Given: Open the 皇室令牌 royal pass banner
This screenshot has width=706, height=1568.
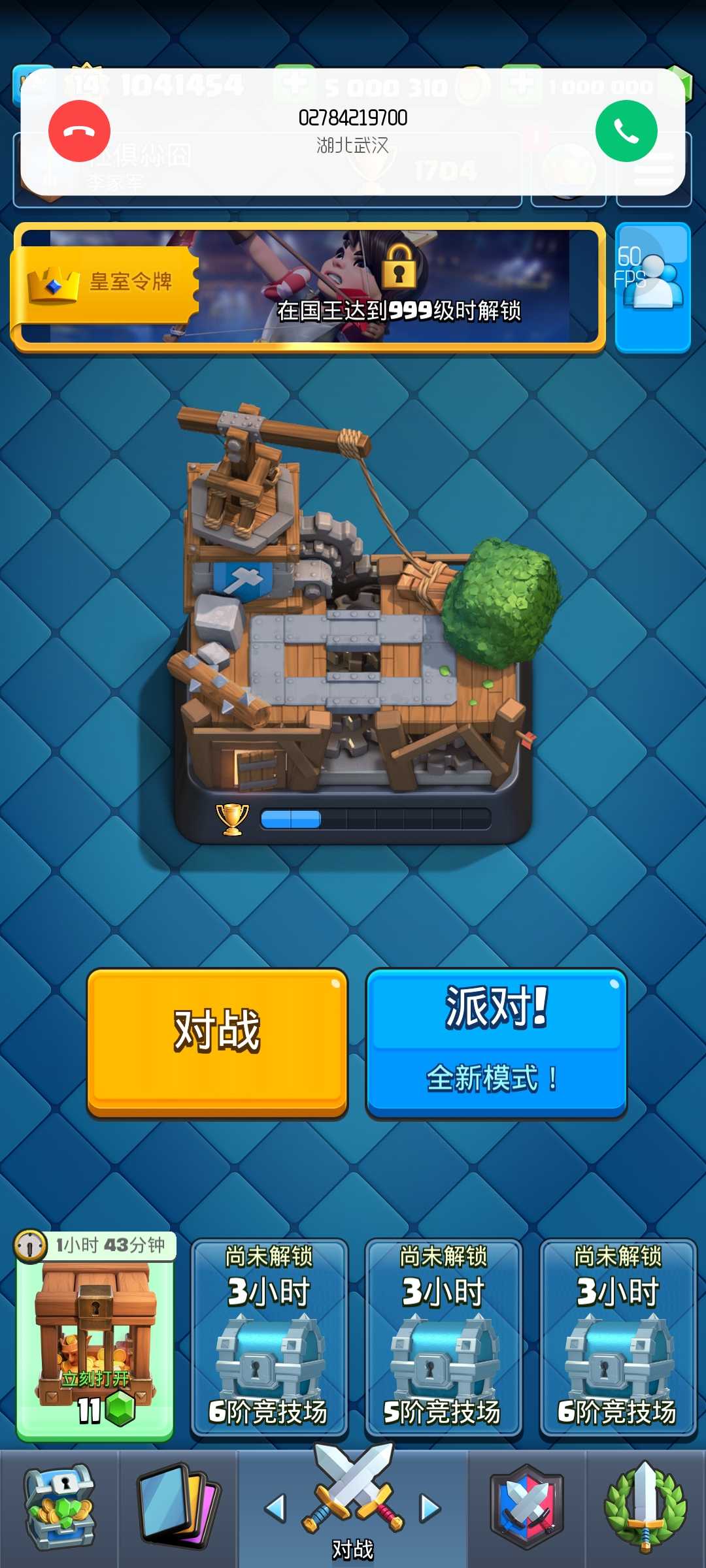Looking at the screenshot, I should [x=309, y=287].
